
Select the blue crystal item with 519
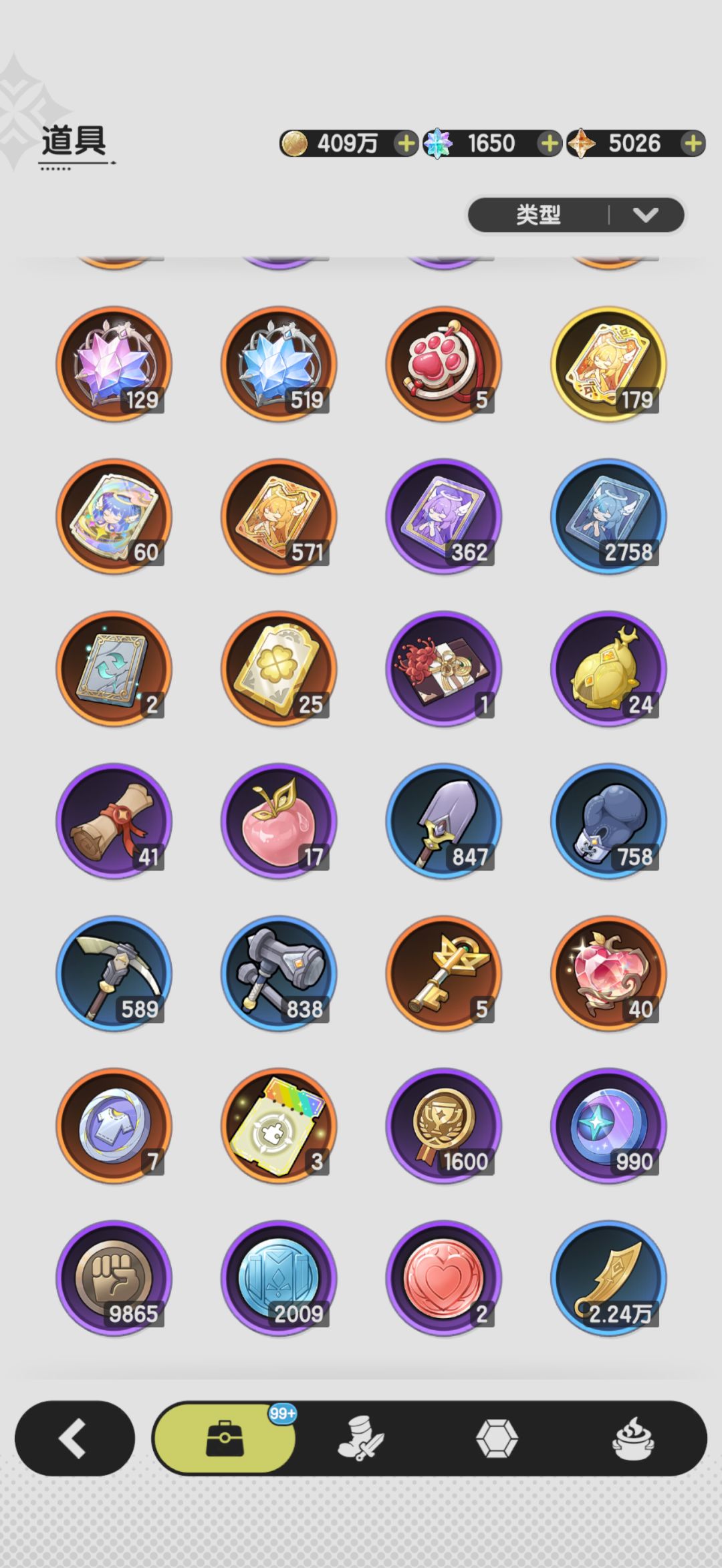(279, 364)
